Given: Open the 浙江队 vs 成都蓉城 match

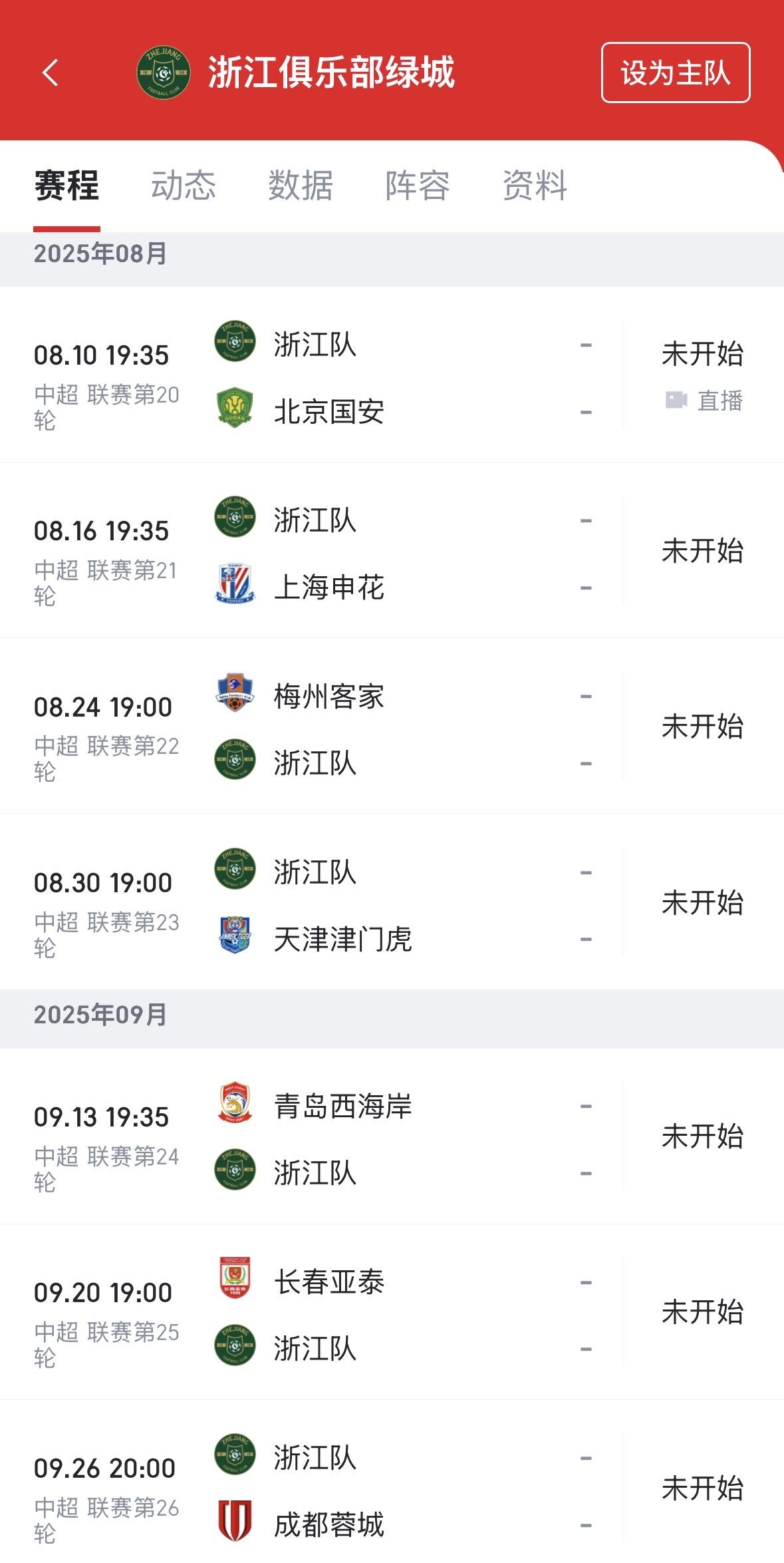Looking at the screenshot, I should coord(392,1482).
